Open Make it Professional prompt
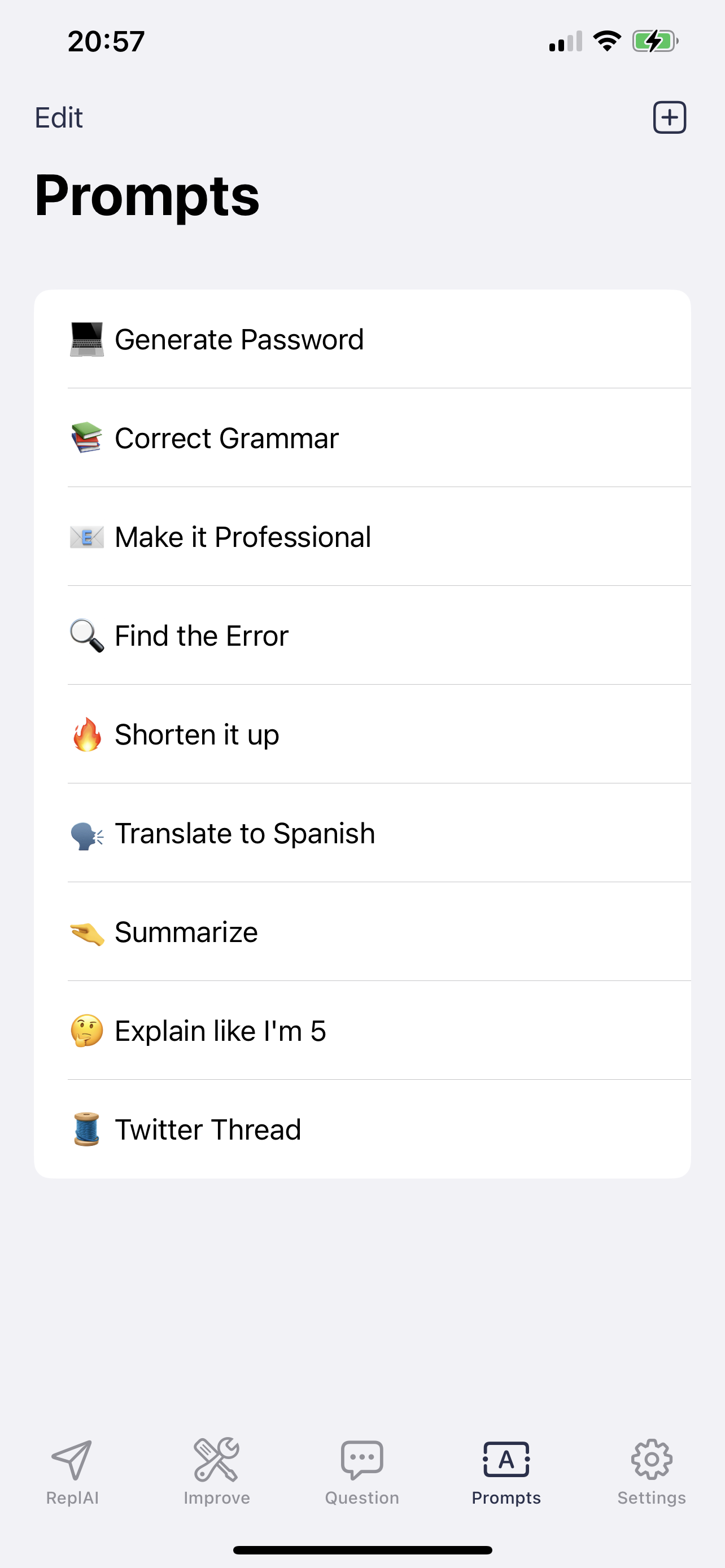Image resolution: width=725 pixels, height=1568 pixels. coord(361,537)
